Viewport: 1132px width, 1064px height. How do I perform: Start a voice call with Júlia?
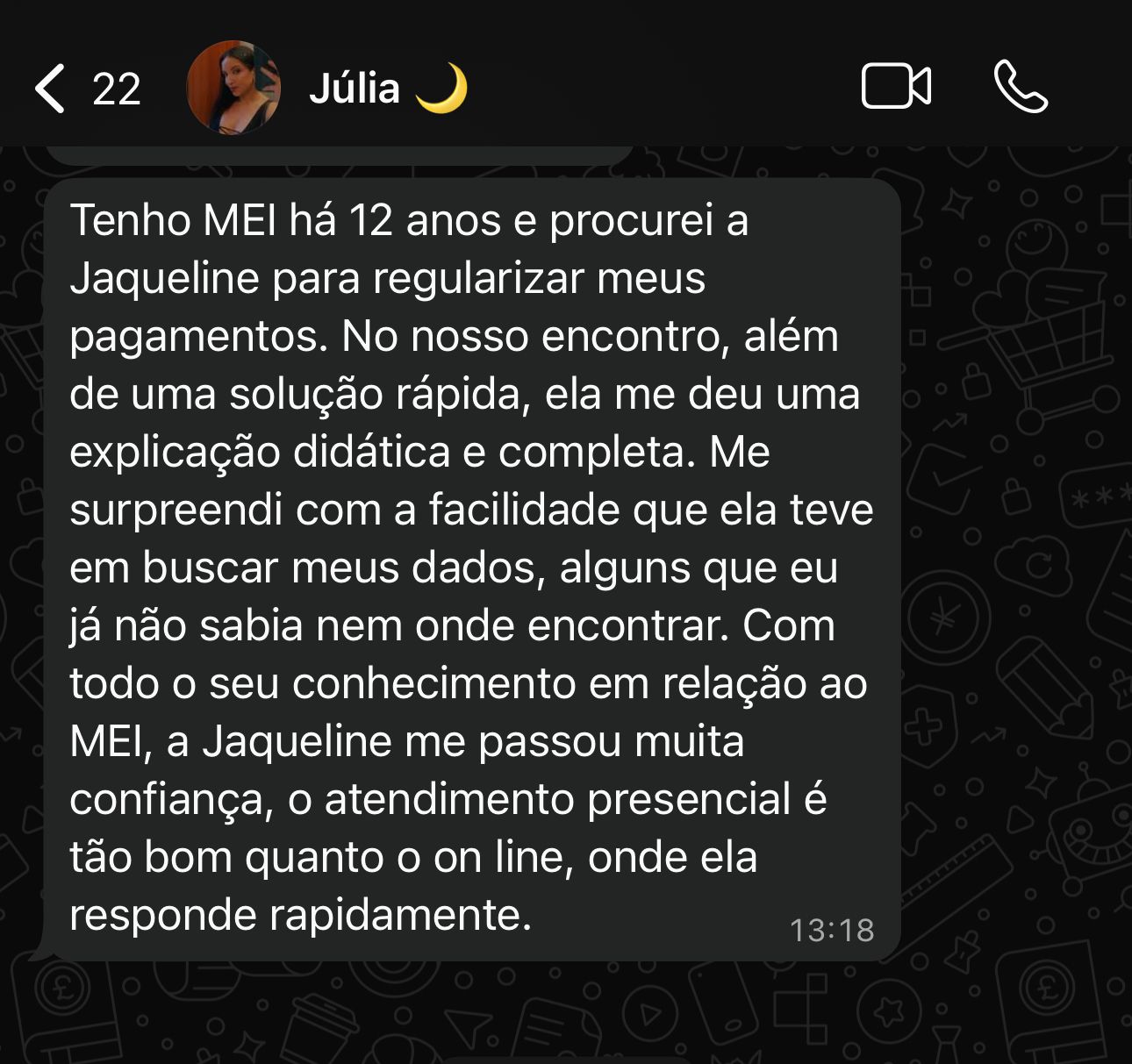pyautogui.click(x=1021, y=87)
